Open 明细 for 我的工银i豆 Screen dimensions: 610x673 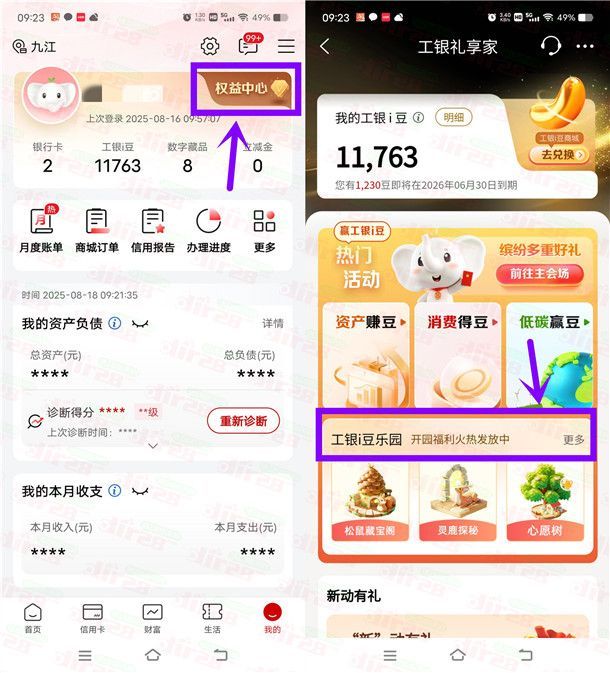coord(454,117)
